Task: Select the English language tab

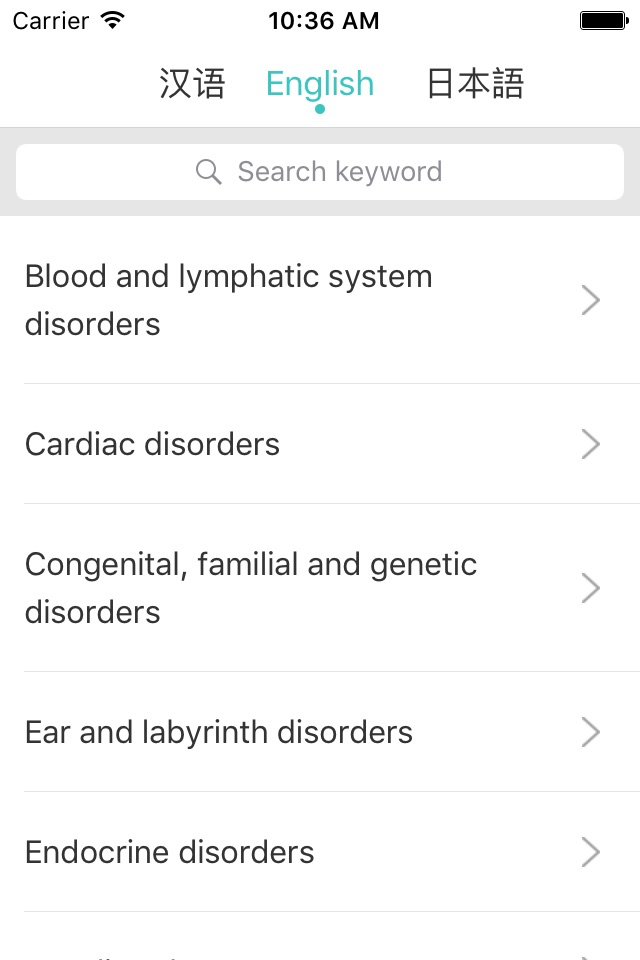Action: (320, 84)
